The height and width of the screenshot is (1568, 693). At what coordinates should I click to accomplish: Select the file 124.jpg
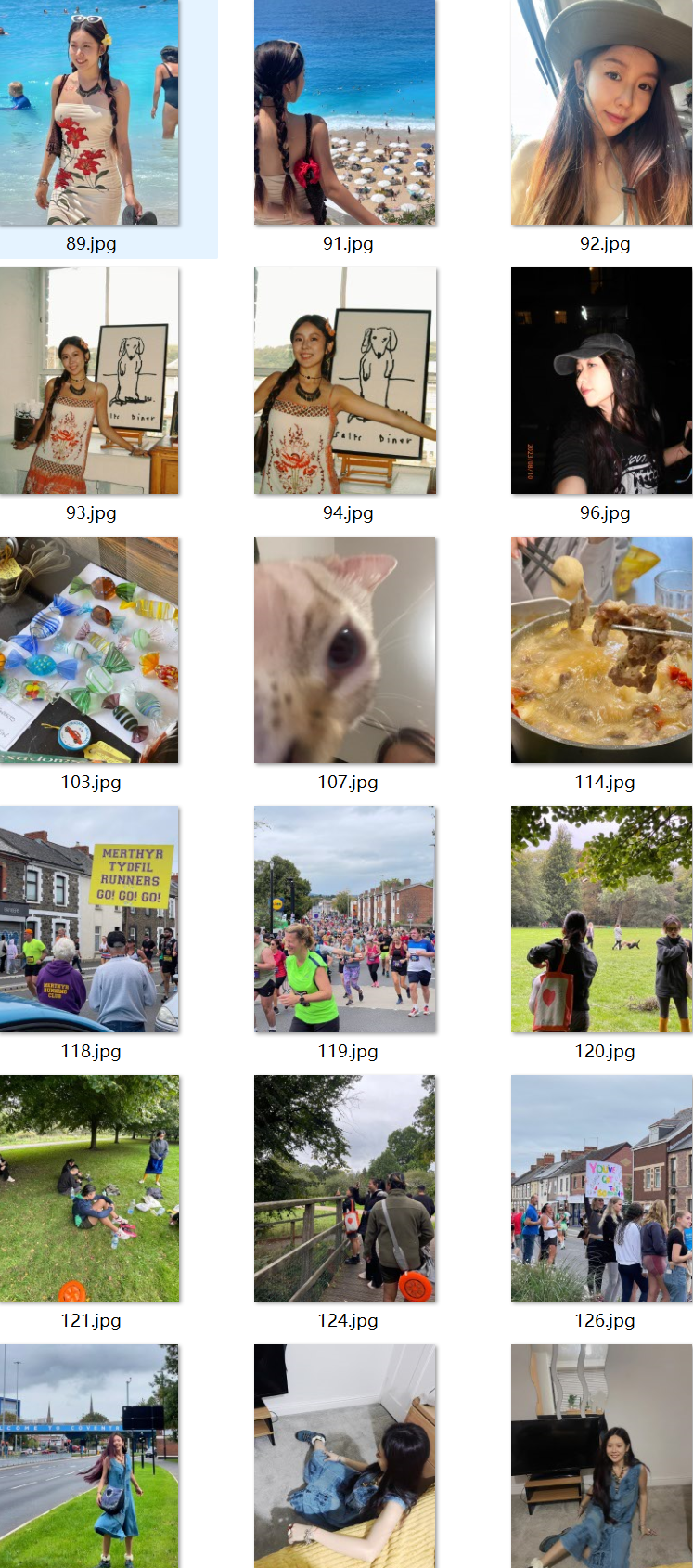pos(345,1188)
